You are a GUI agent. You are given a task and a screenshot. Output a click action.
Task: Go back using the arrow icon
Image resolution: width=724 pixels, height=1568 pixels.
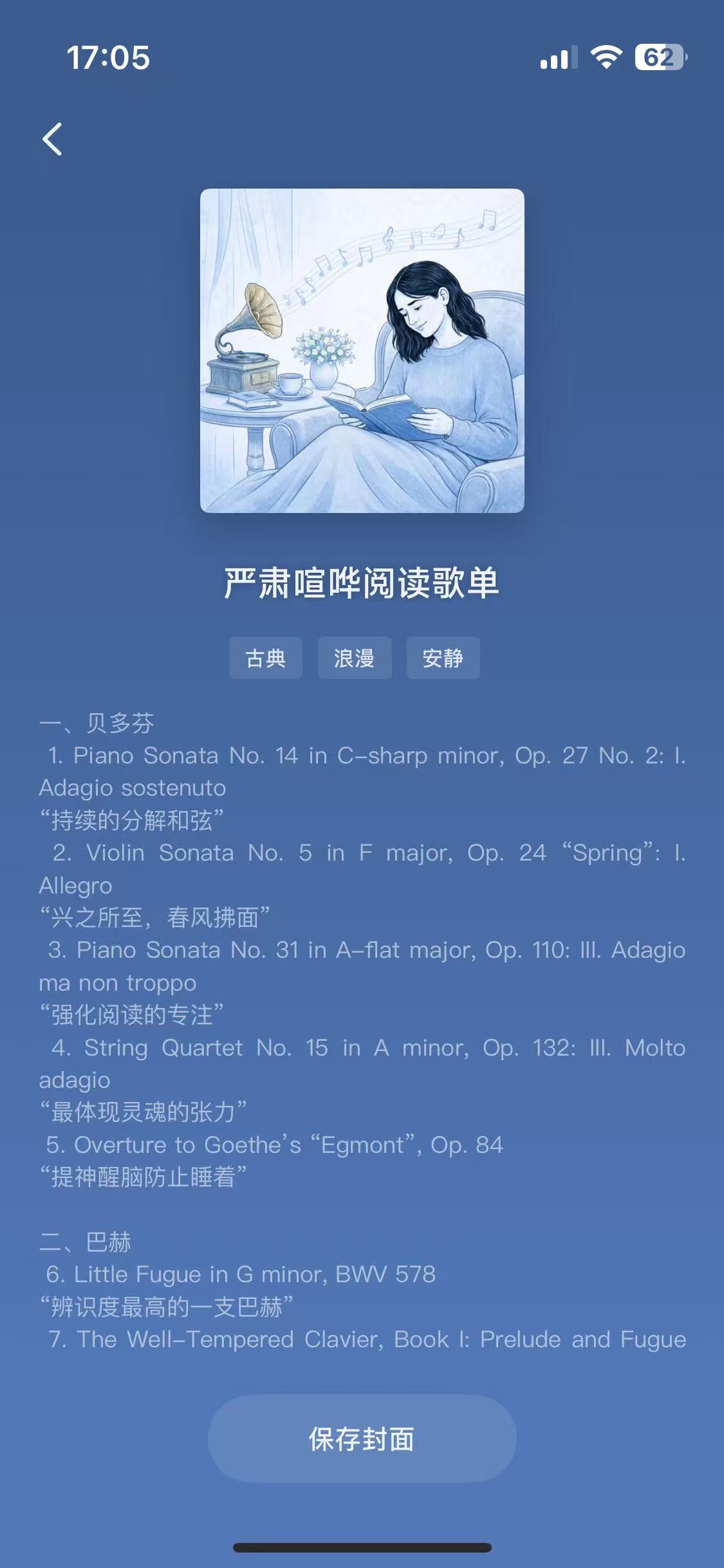pos(53,139)
